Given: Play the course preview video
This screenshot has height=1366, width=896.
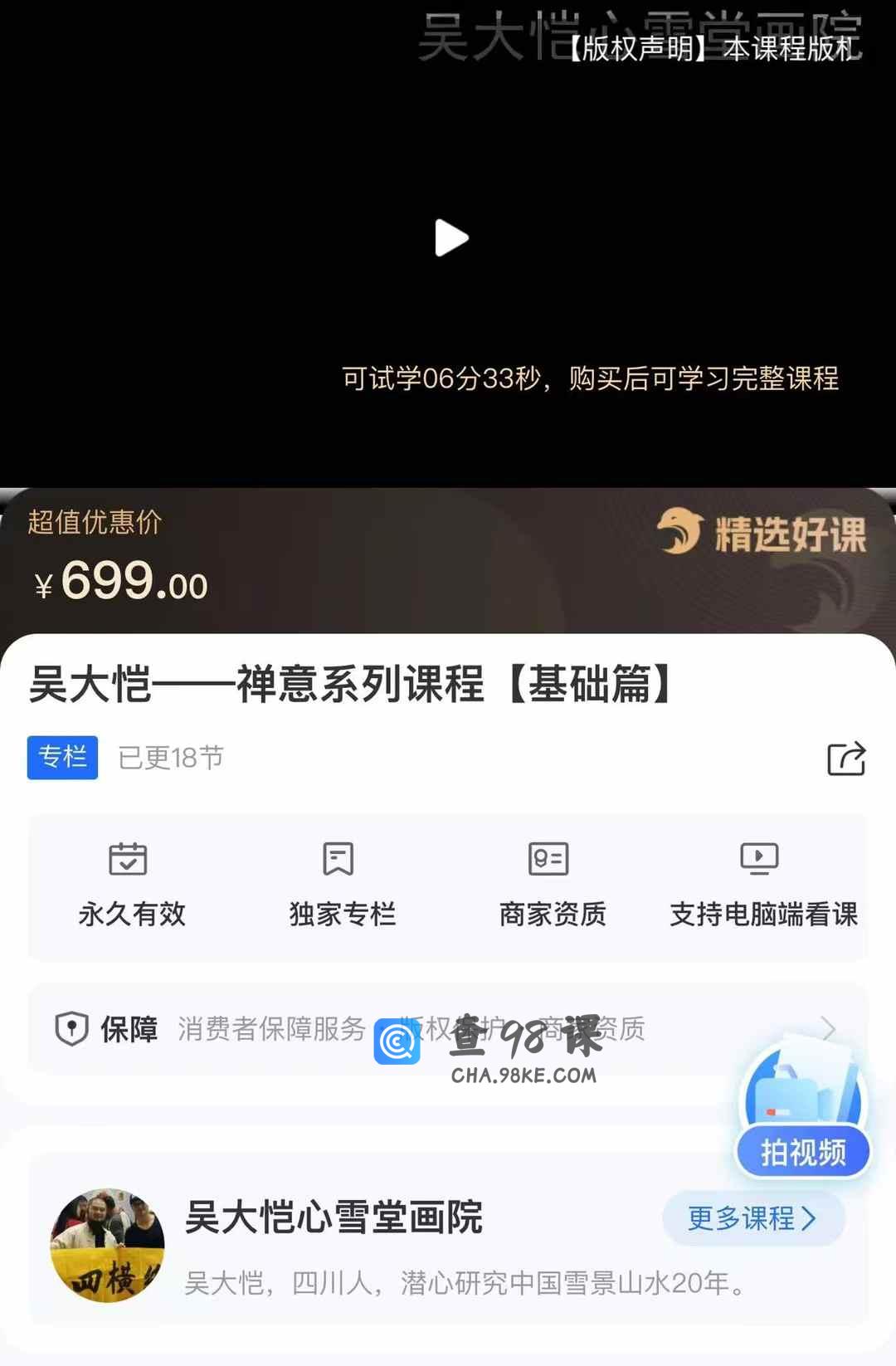Looking at the screenshot, I should pyautogui.click(x=451, y=239).
